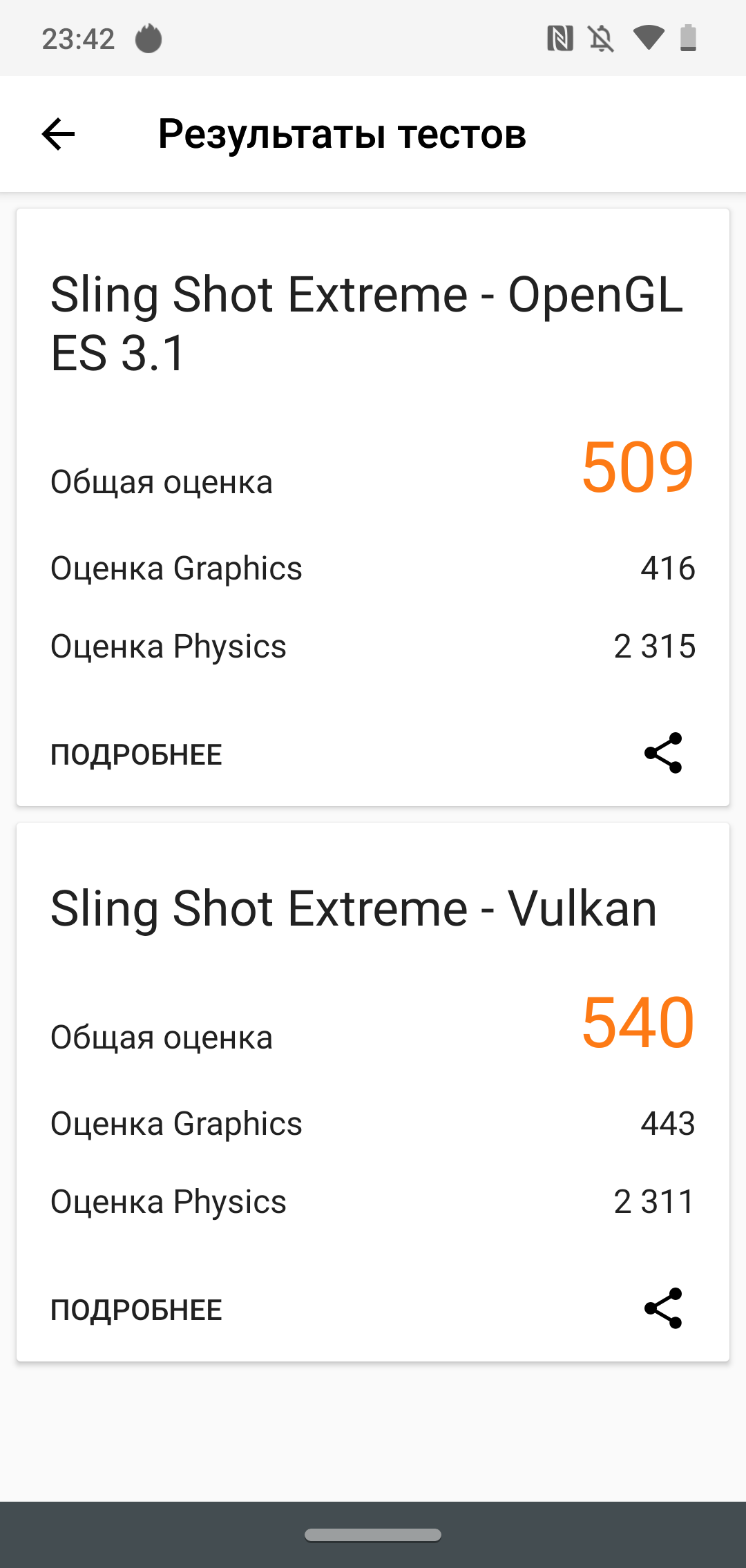Open ПОДРОБНЕЕ for the OpenGL ES 3.1 result
This screenshot has height=1568, width=746.
(136, 754)
